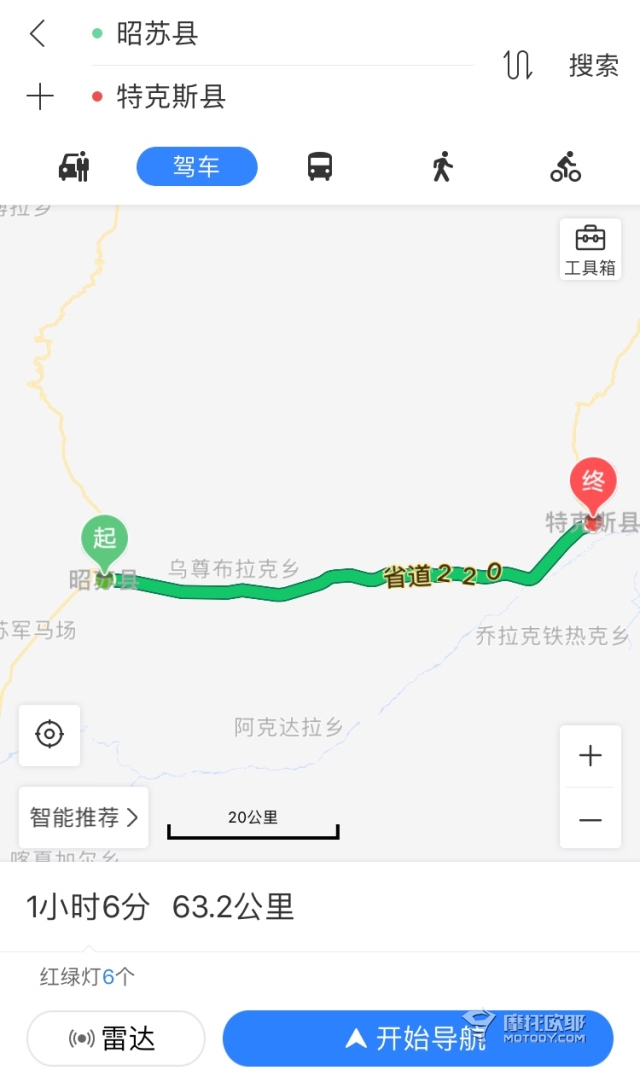The image size is (640, 1082).
Task: Swap start and destination points
Action: pyautogui.click(x=517, y=66)
